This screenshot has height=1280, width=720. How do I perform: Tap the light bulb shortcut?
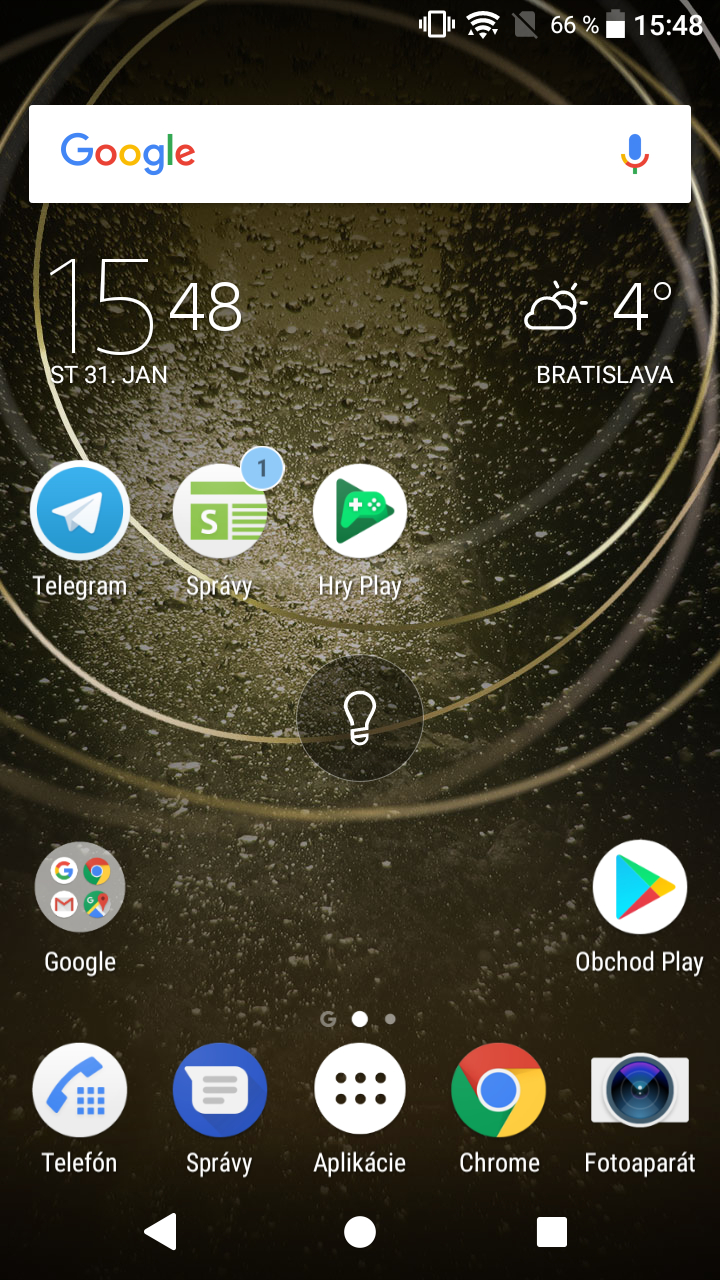click(360, 718)
